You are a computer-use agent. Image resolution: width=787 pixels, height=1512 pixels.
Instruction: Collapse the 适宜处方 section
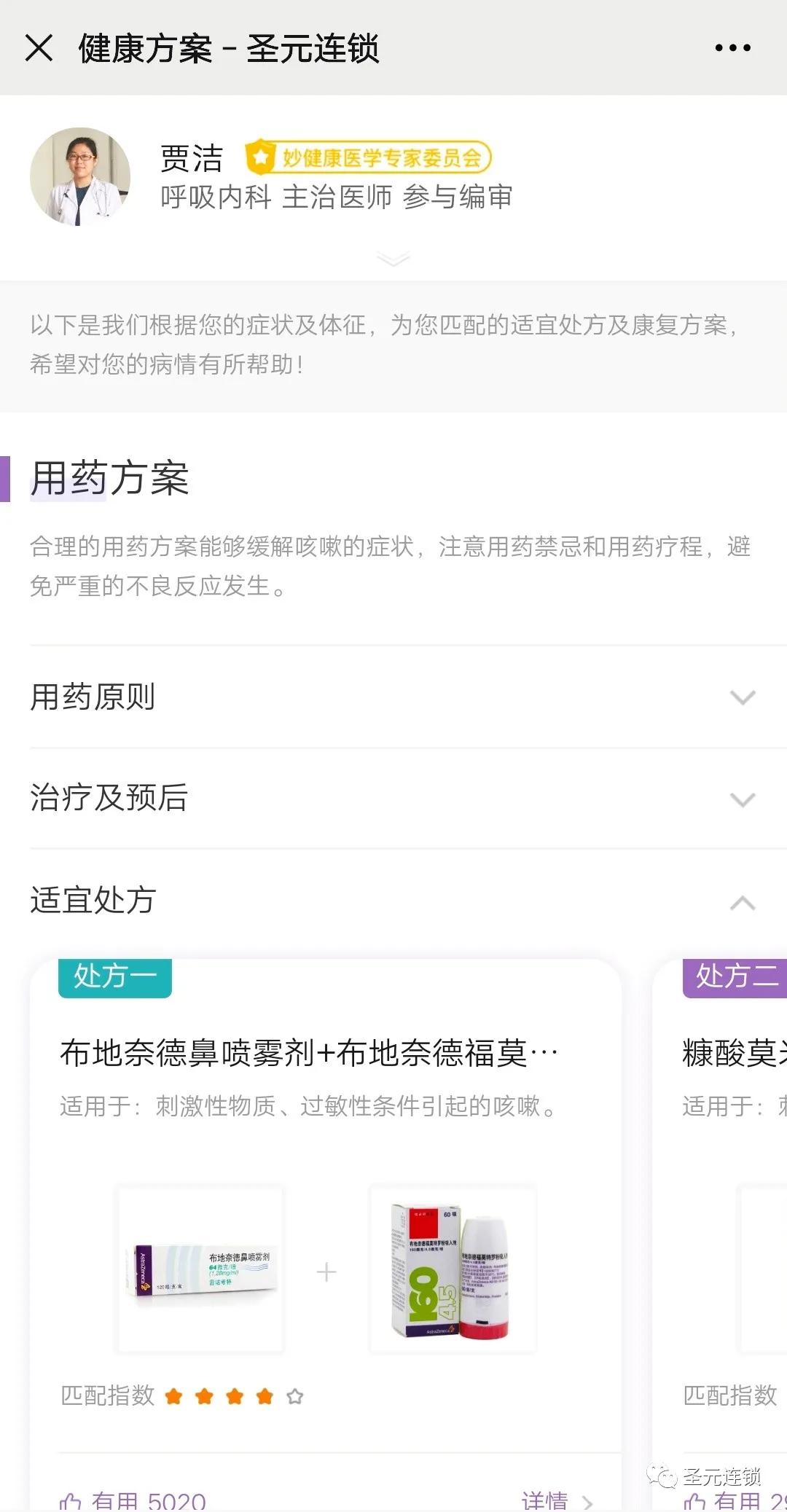click(x=743, y=901)
